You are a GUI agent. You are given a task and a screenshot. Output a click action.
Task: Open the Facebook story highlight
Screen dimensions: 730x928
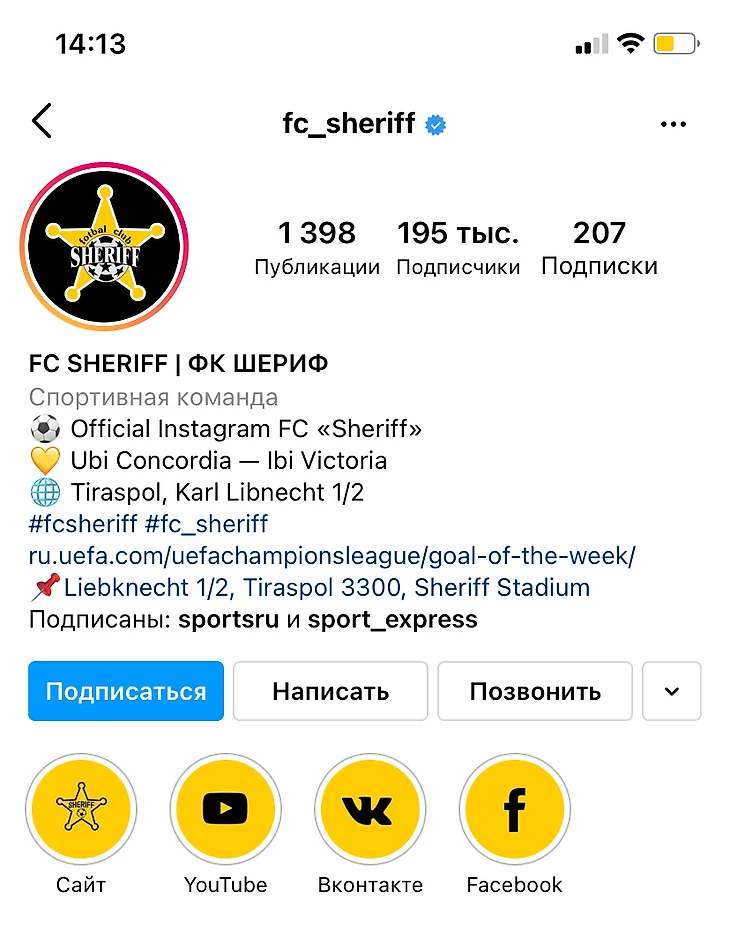pos(514,809)
